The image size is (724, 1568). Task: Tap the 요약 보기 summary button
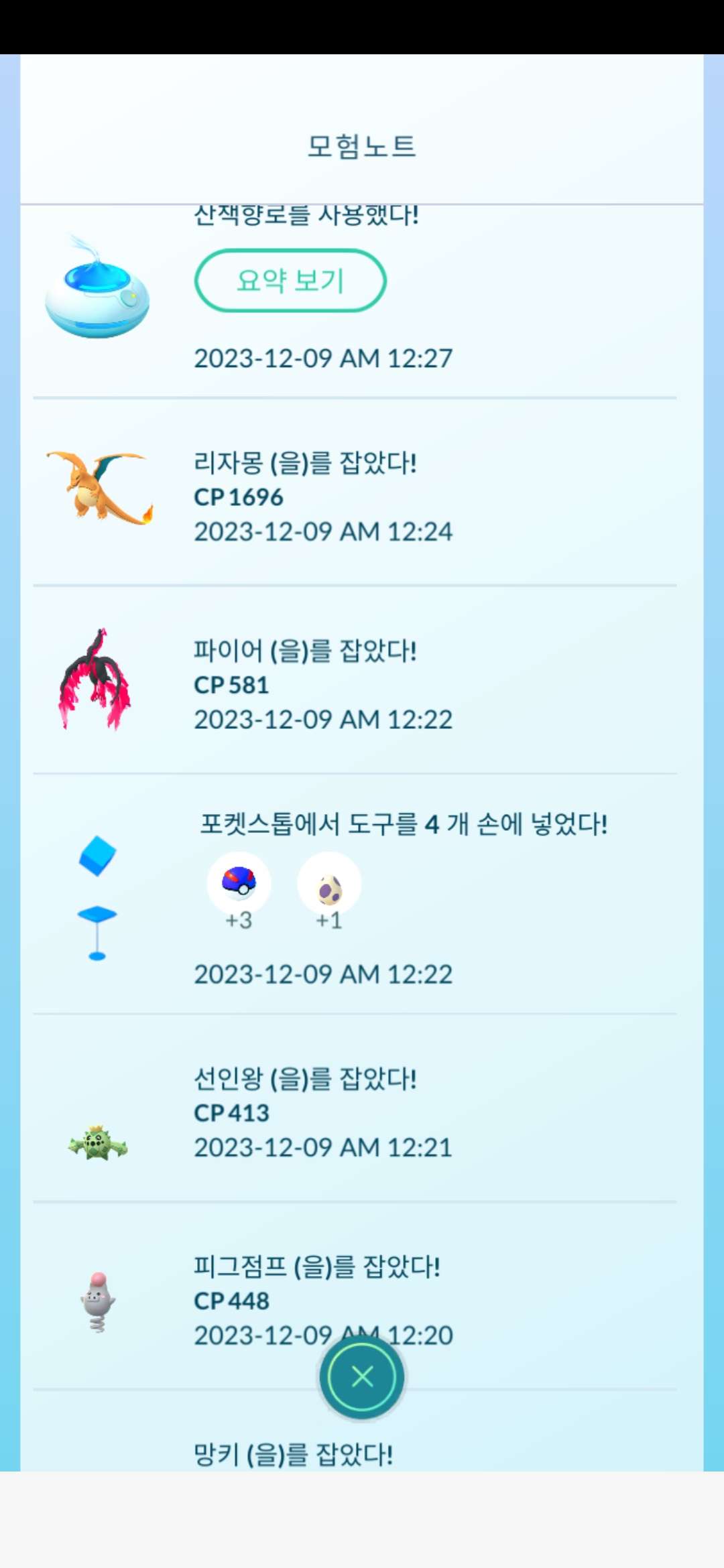[x=290, y=280]
